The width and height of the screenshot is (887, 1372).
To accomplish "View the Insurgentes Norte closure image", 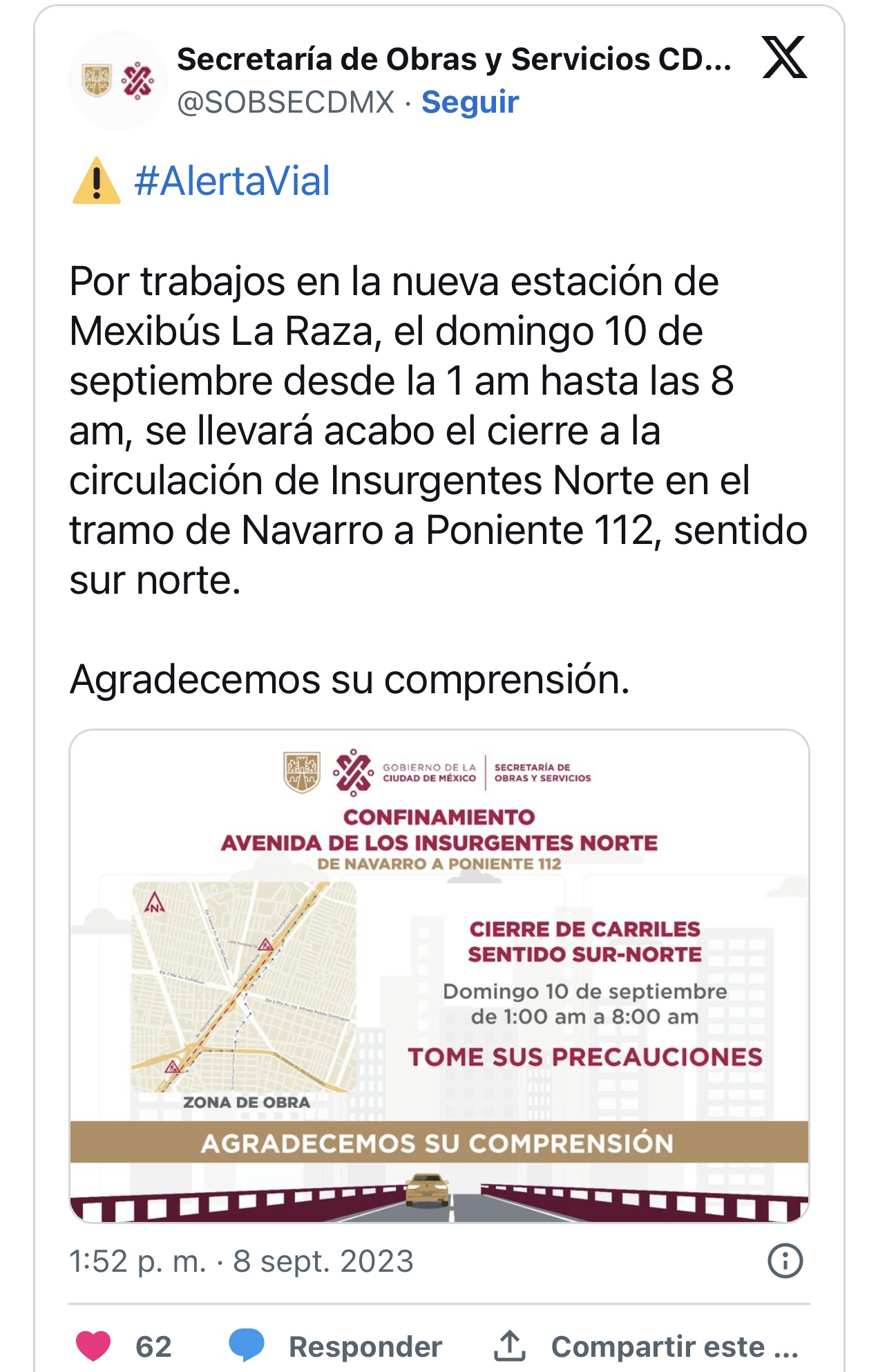I will point(439,975).
